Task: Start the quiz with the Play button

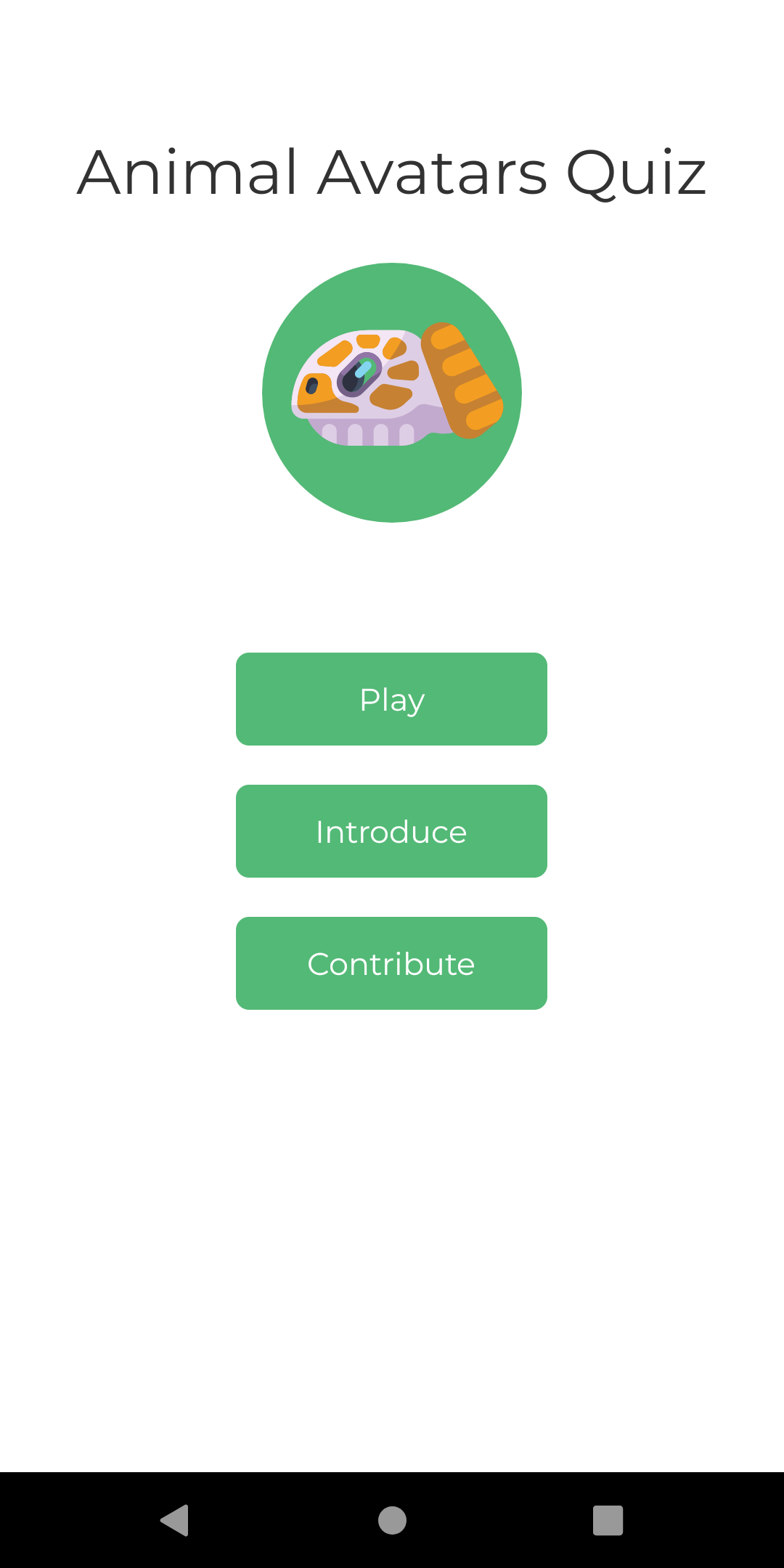Action: 391,699
